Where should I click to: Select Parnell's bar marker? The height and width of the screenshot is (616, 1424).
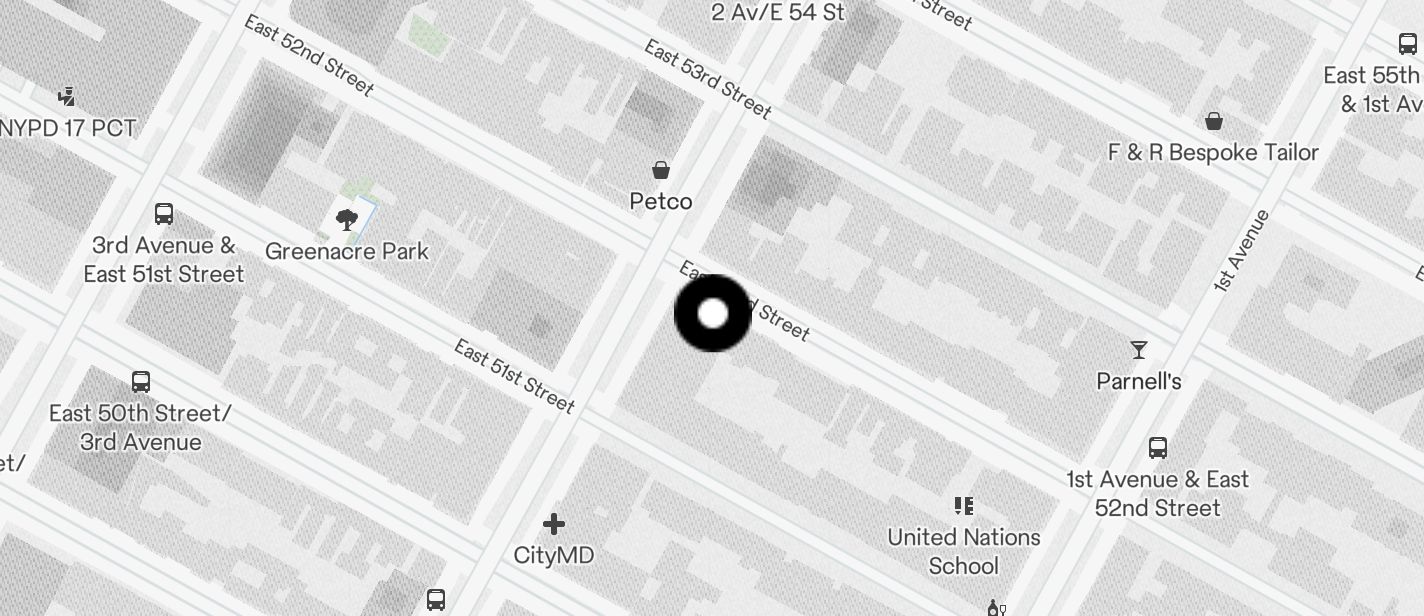(x=1138, y=350)
